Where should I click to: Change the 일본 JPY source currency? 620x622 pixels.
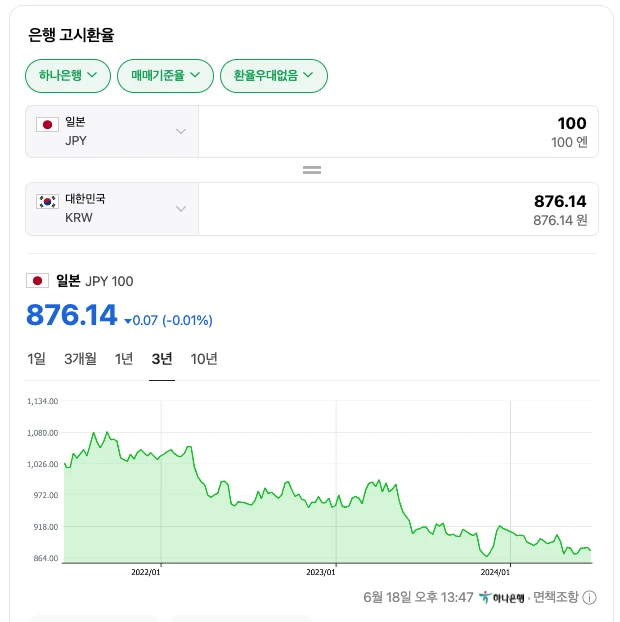(112, 132)
